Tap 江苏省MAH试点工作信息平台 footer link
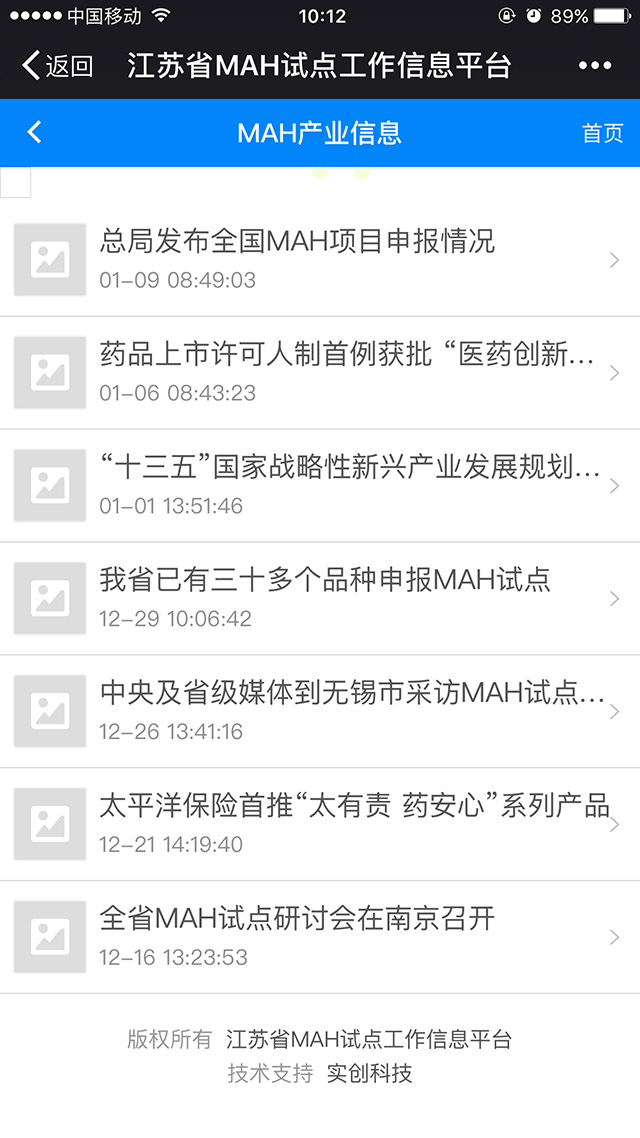This screenshot has width=640, height=1138. click(369, 1039)
